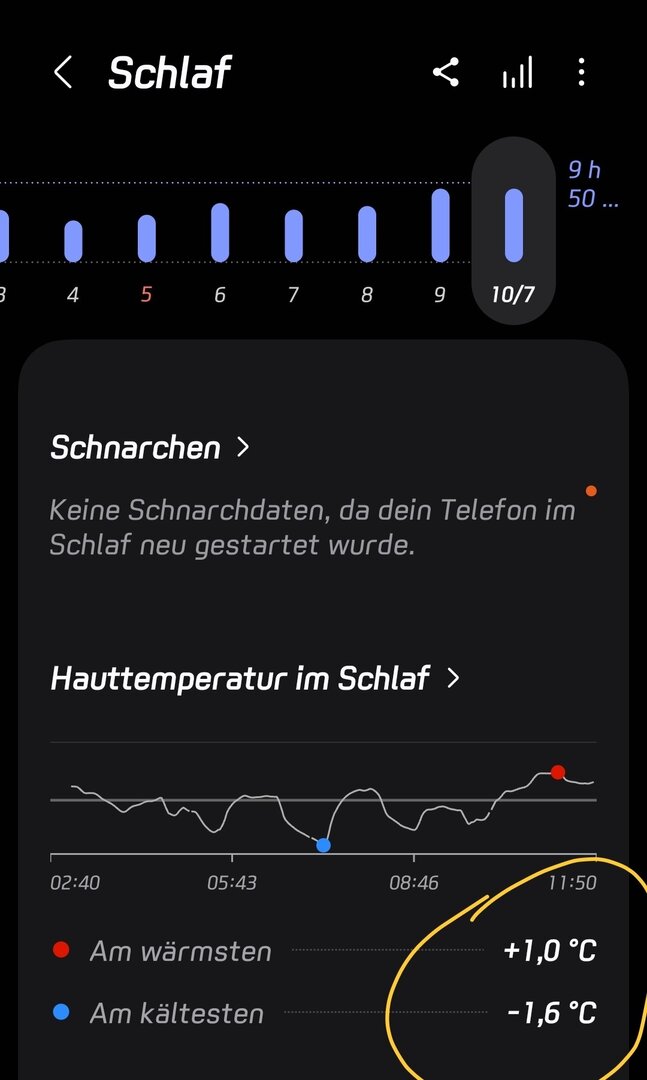Image resolution: width=647 pixels, height=1080 pixels.
Task: Open Hauttemperatur im Schlaf details
Action: [x=255, y=678]
